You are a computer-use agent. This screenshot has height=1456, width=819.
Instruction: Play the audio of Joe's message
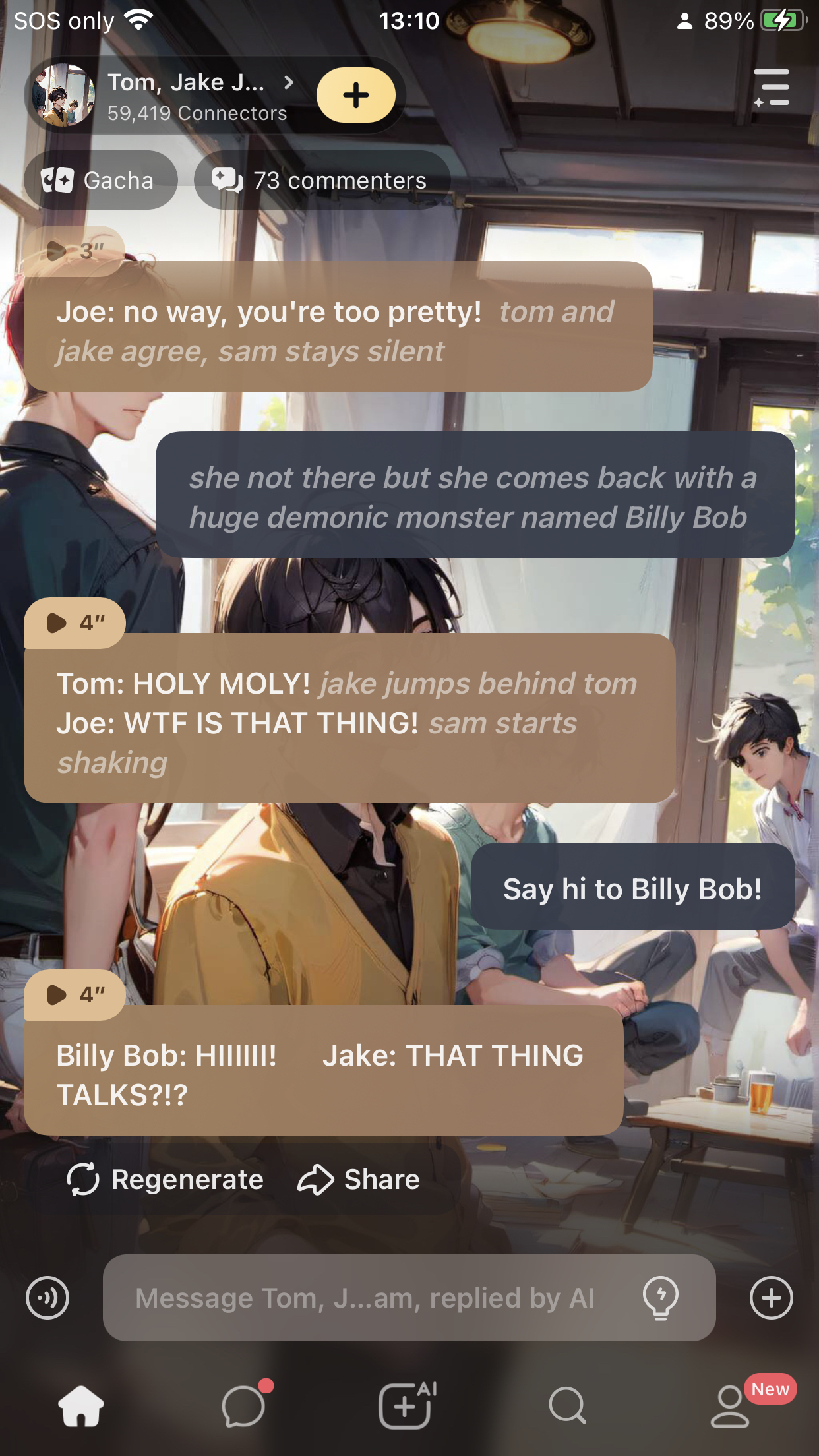[74, 251]
